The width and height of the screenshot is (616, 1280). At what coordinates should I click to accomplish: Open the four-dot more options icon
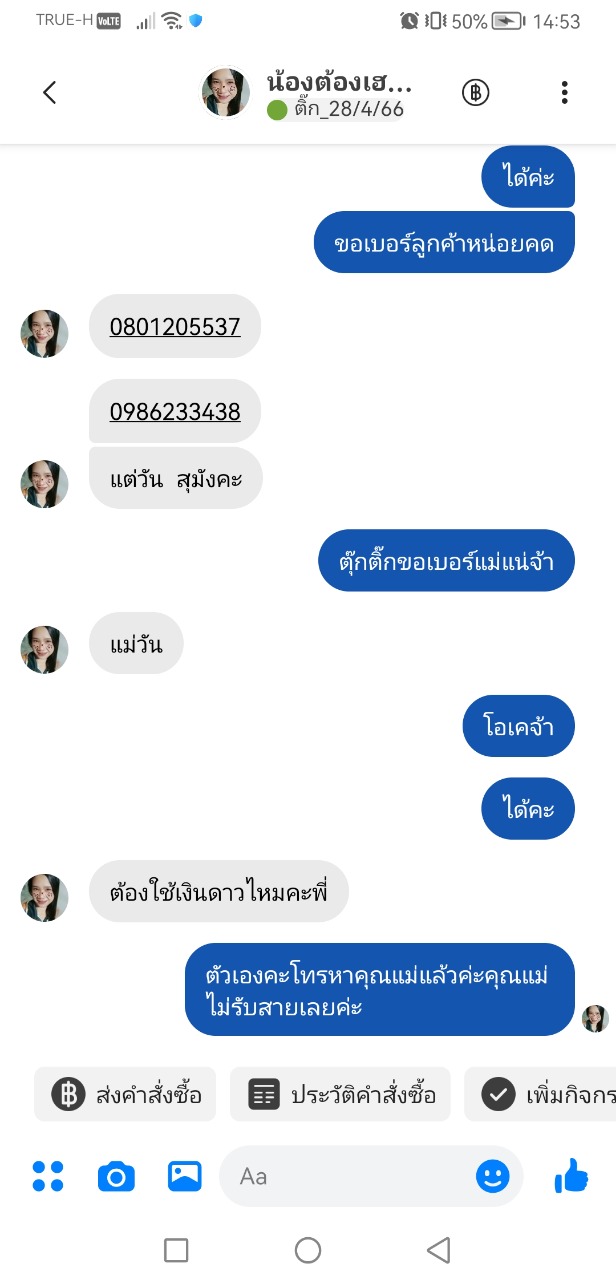point(48,1176)
